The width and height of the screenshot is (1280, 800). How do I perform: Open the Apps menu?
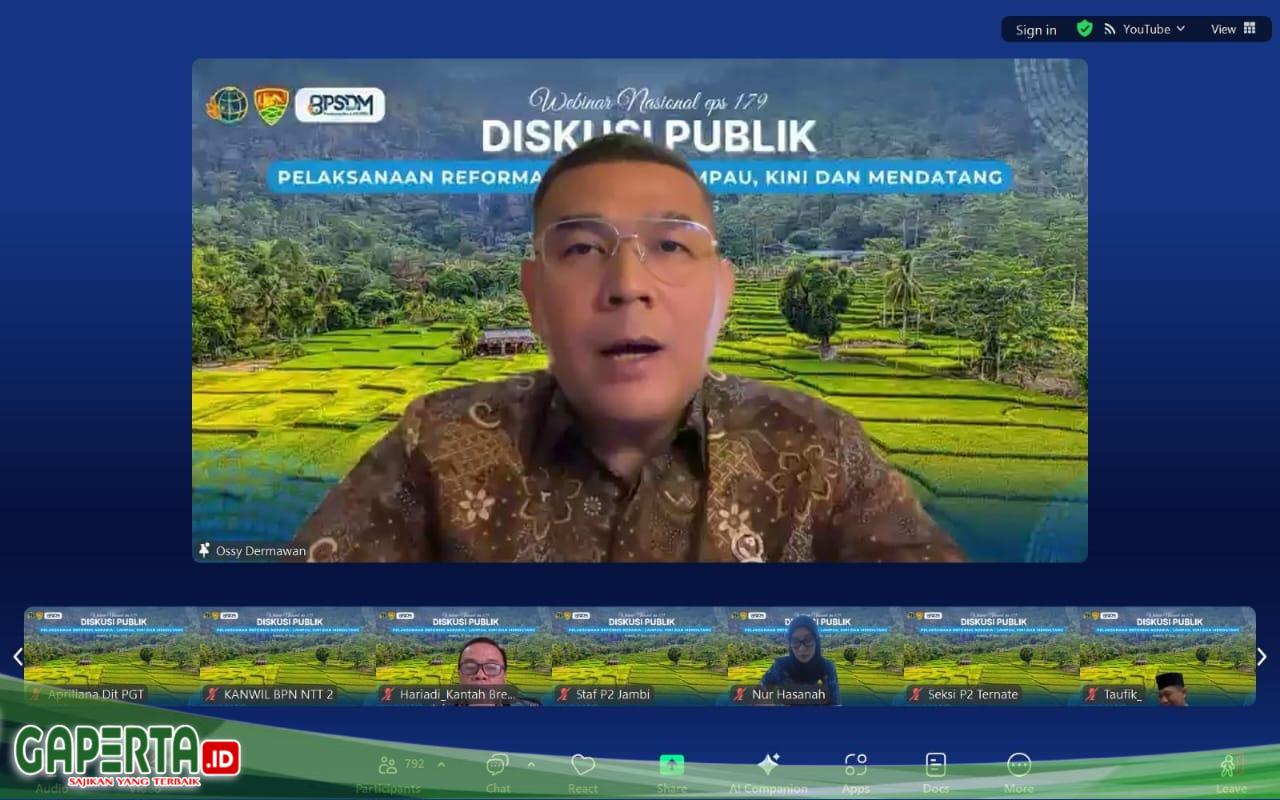pos(855,771)
